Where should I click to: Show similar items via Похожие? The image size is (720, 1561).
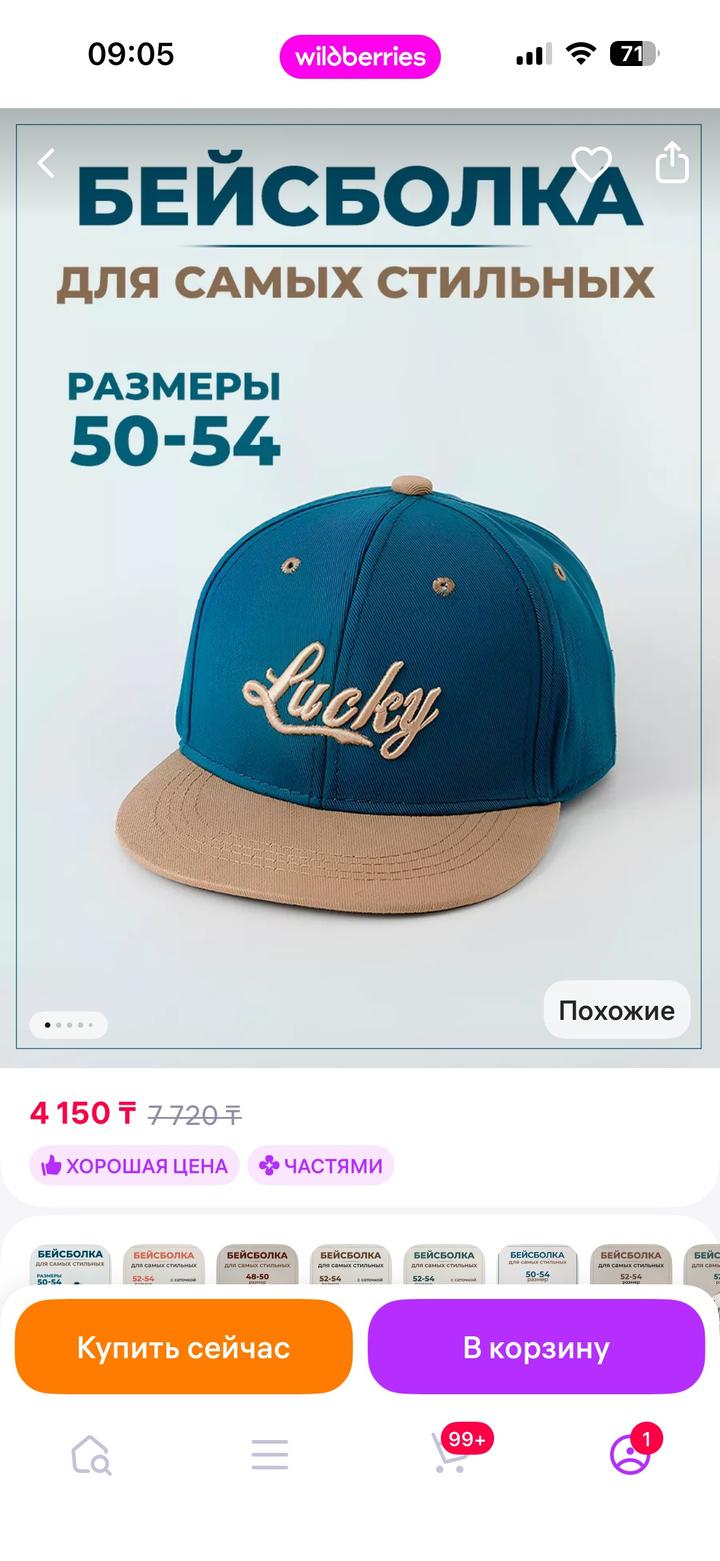tap(616, 1010)
